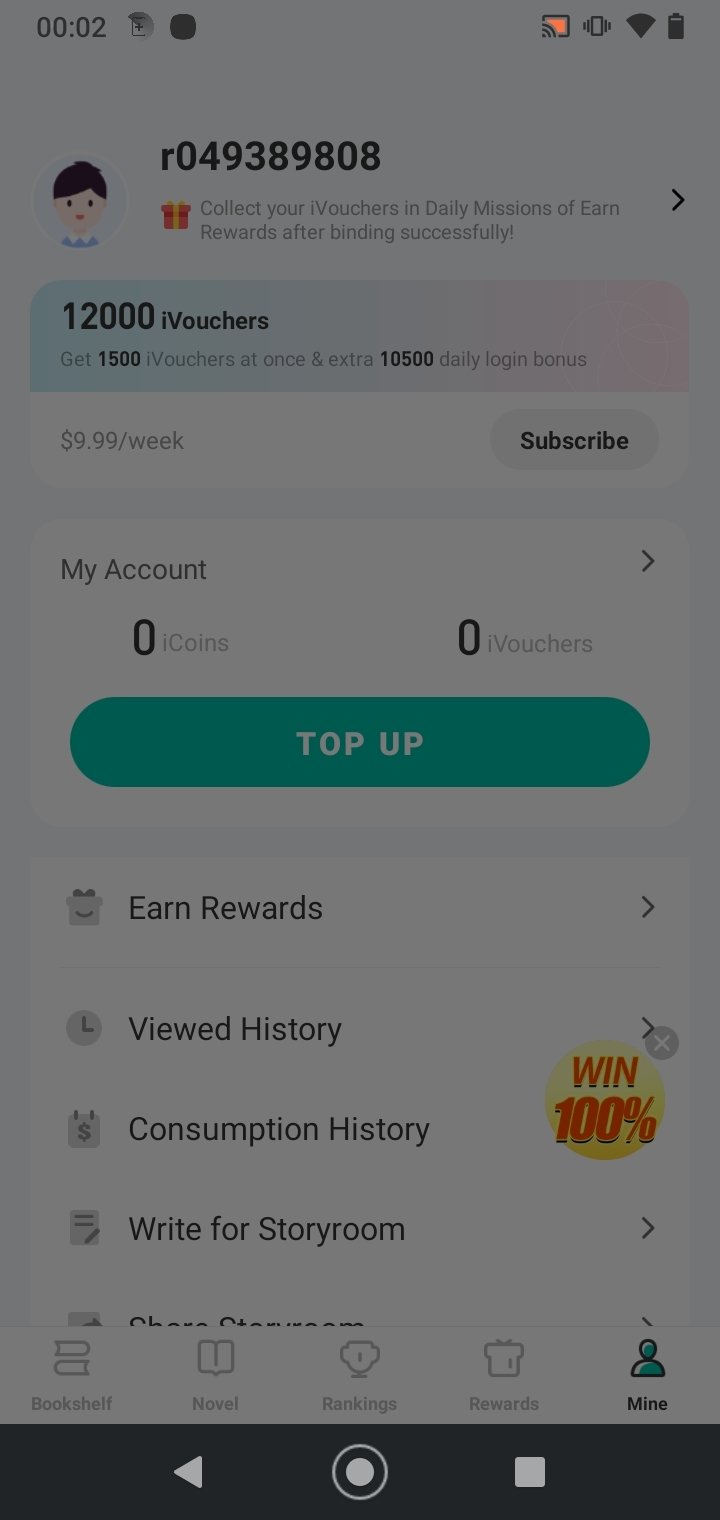Open the profile avatar picture
Image resolution: width=720 pixels, height=1520 pixels.
(x=80, y=200)
